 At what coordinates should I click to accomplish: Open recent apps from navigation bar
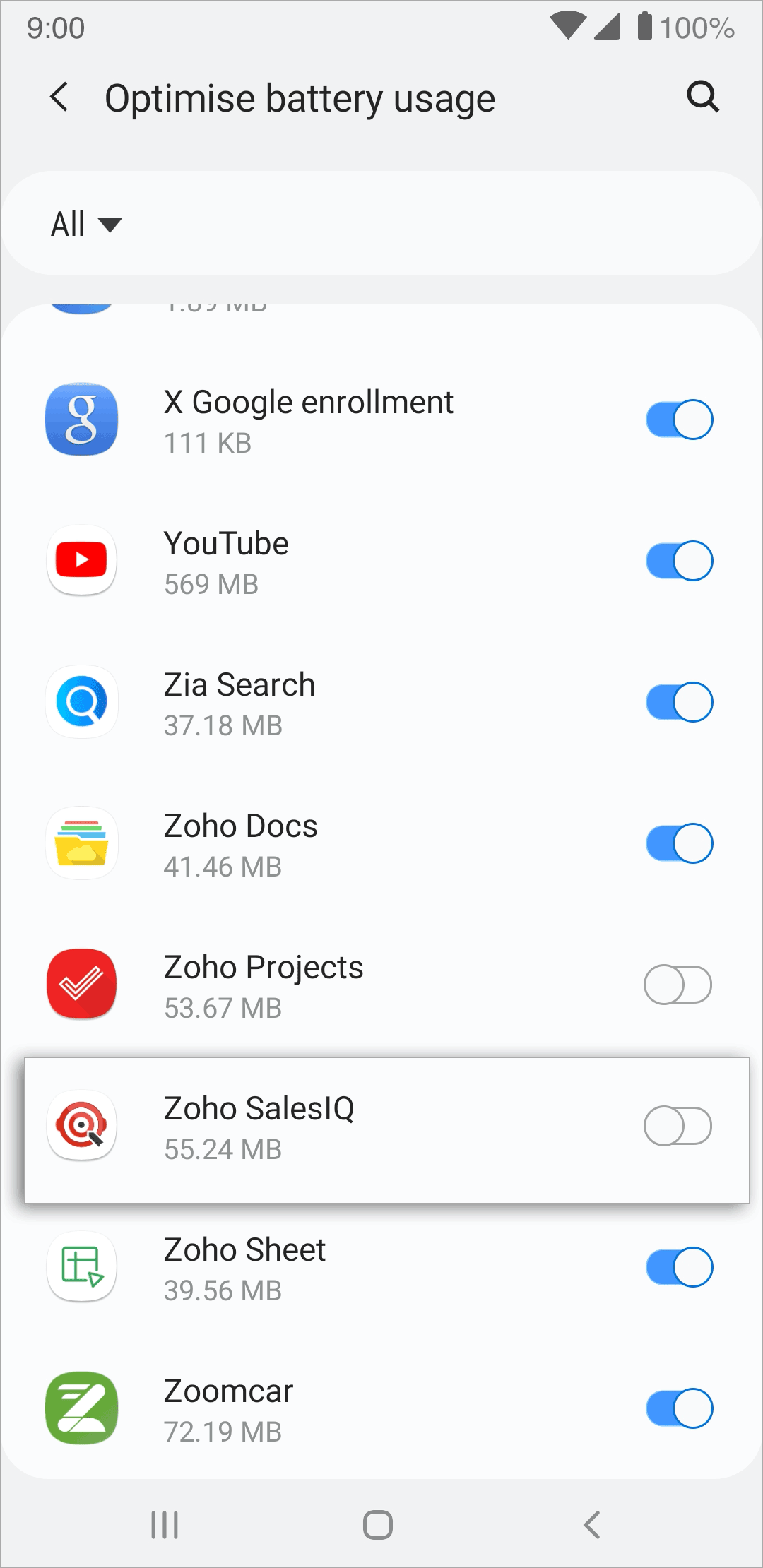[165, 1525]
